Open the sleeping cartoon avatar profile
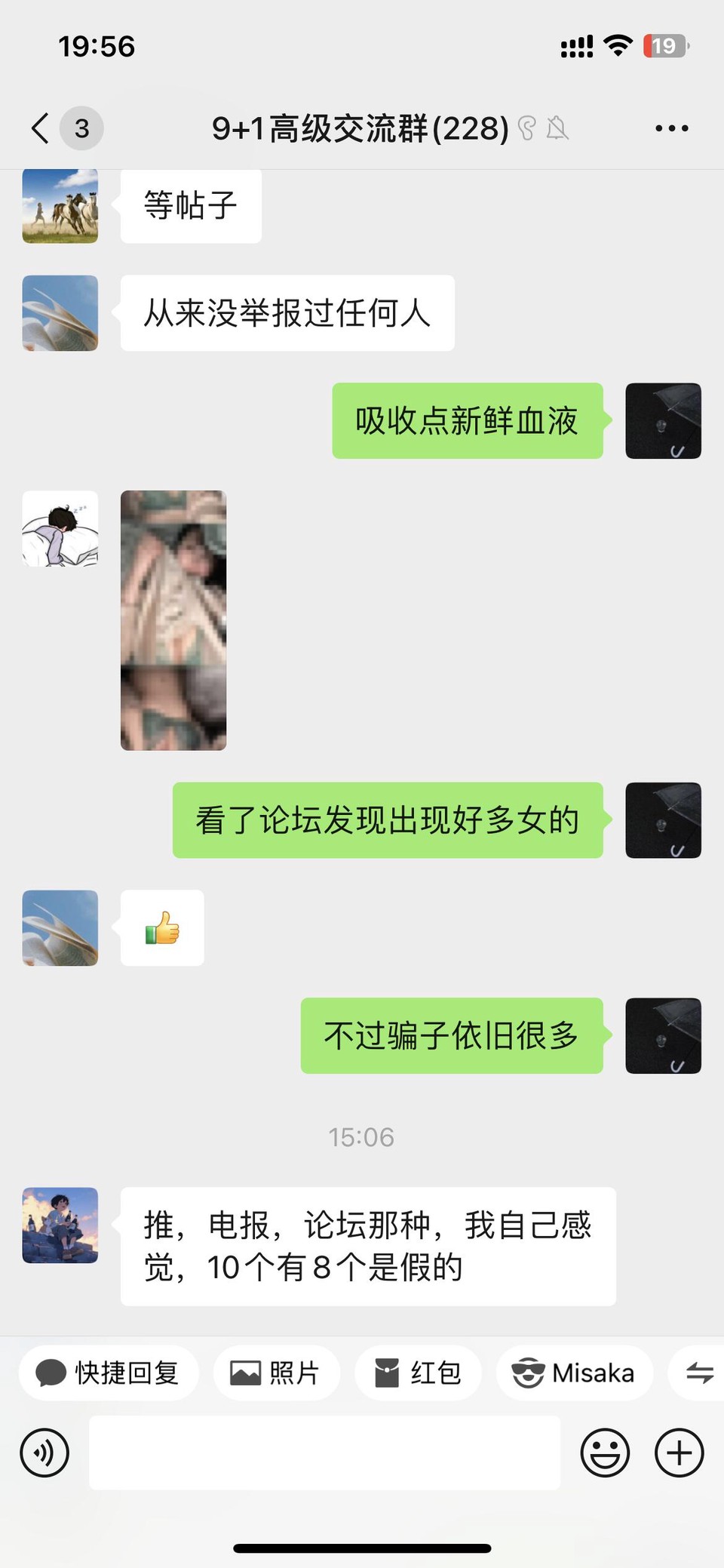 tap(60, 528)
